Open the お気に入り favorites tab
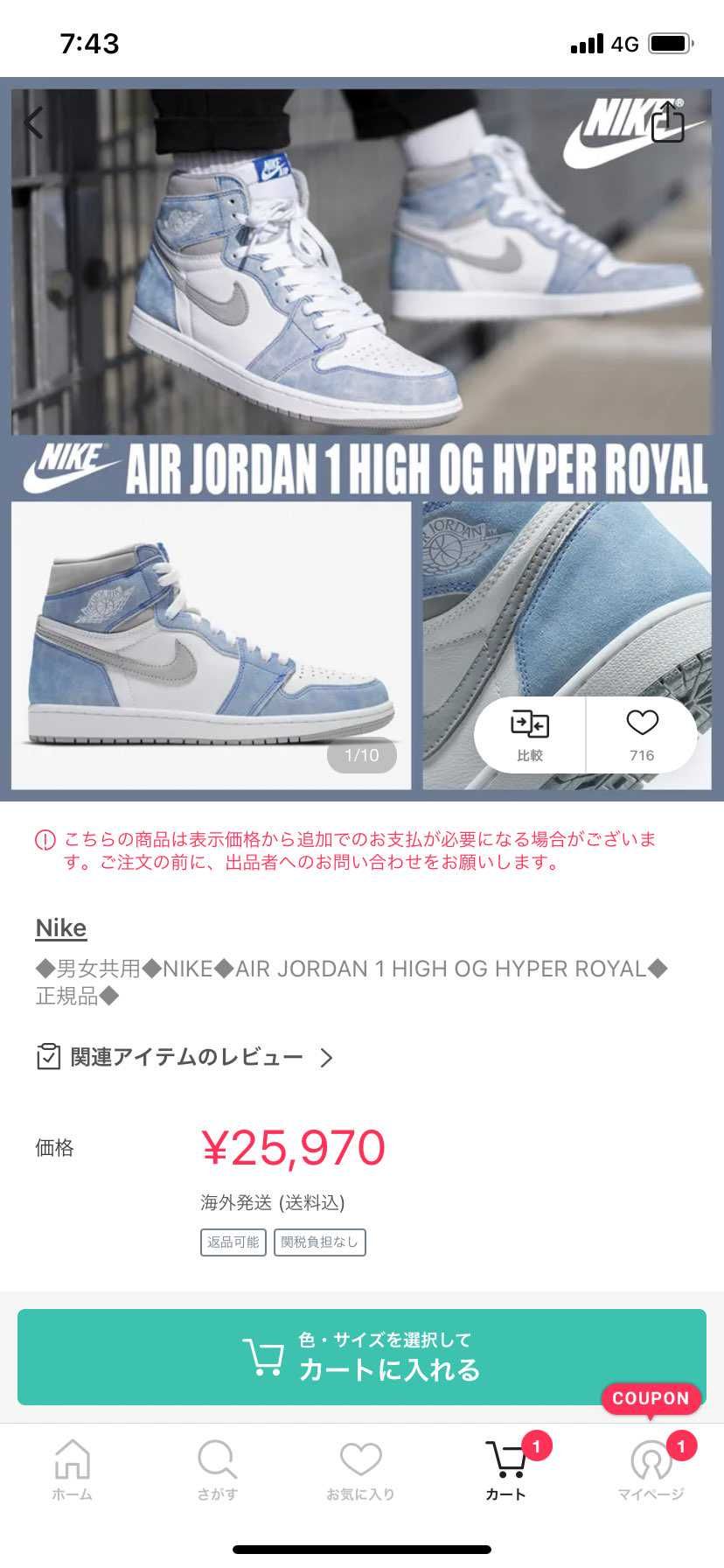The image size is (724, 1568). point(360,1469)
